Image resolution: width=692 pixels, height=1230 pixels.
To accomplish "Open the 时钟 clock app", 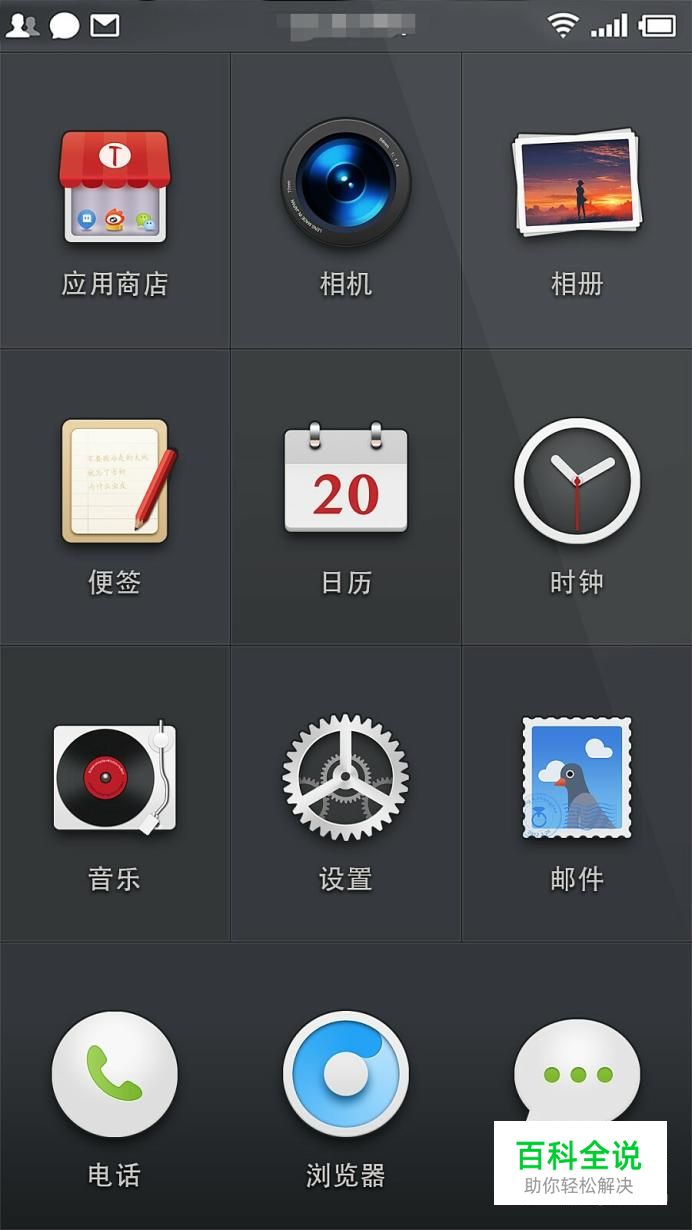I will (577, 481).
